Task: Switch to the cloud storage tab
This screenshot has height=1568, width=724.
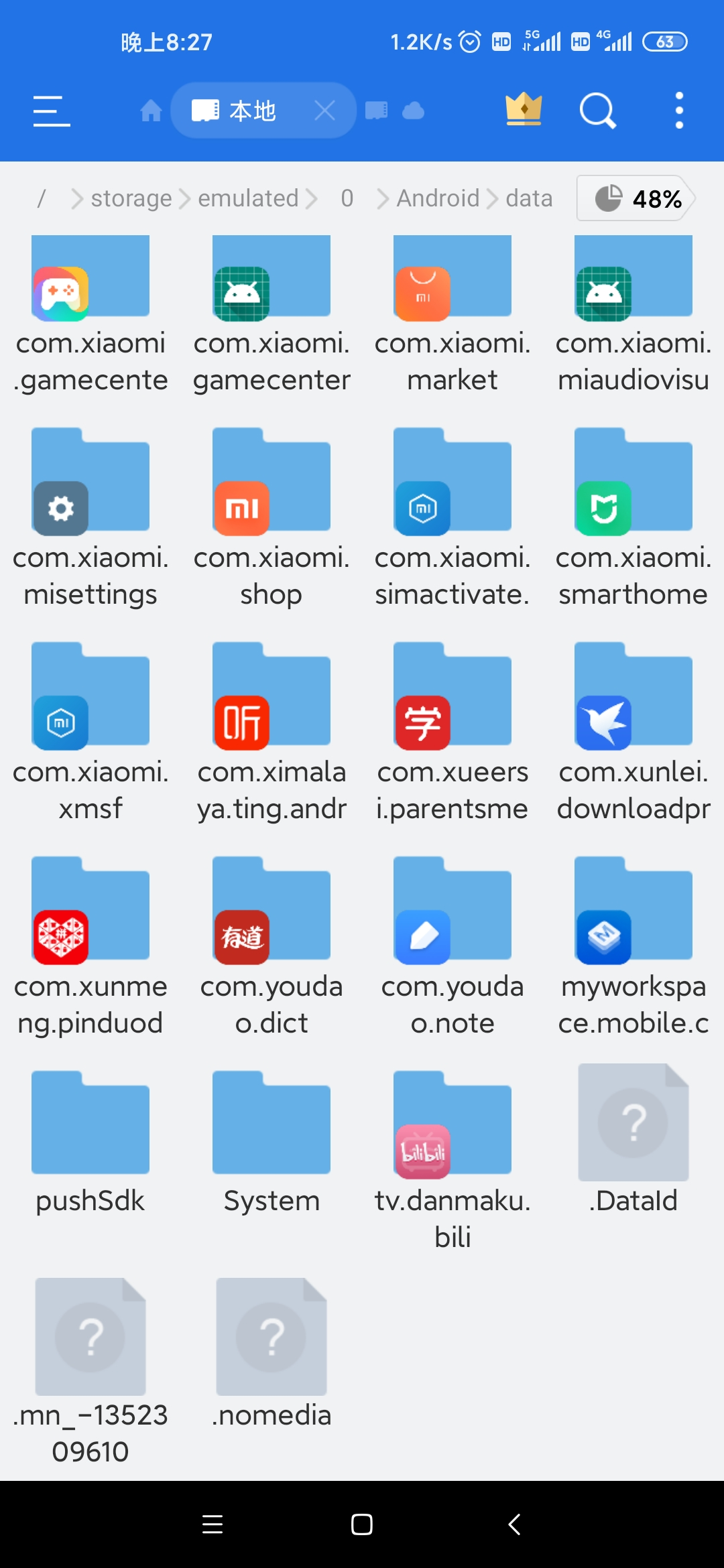Action: pyautogui.click(x=414, y=111)
